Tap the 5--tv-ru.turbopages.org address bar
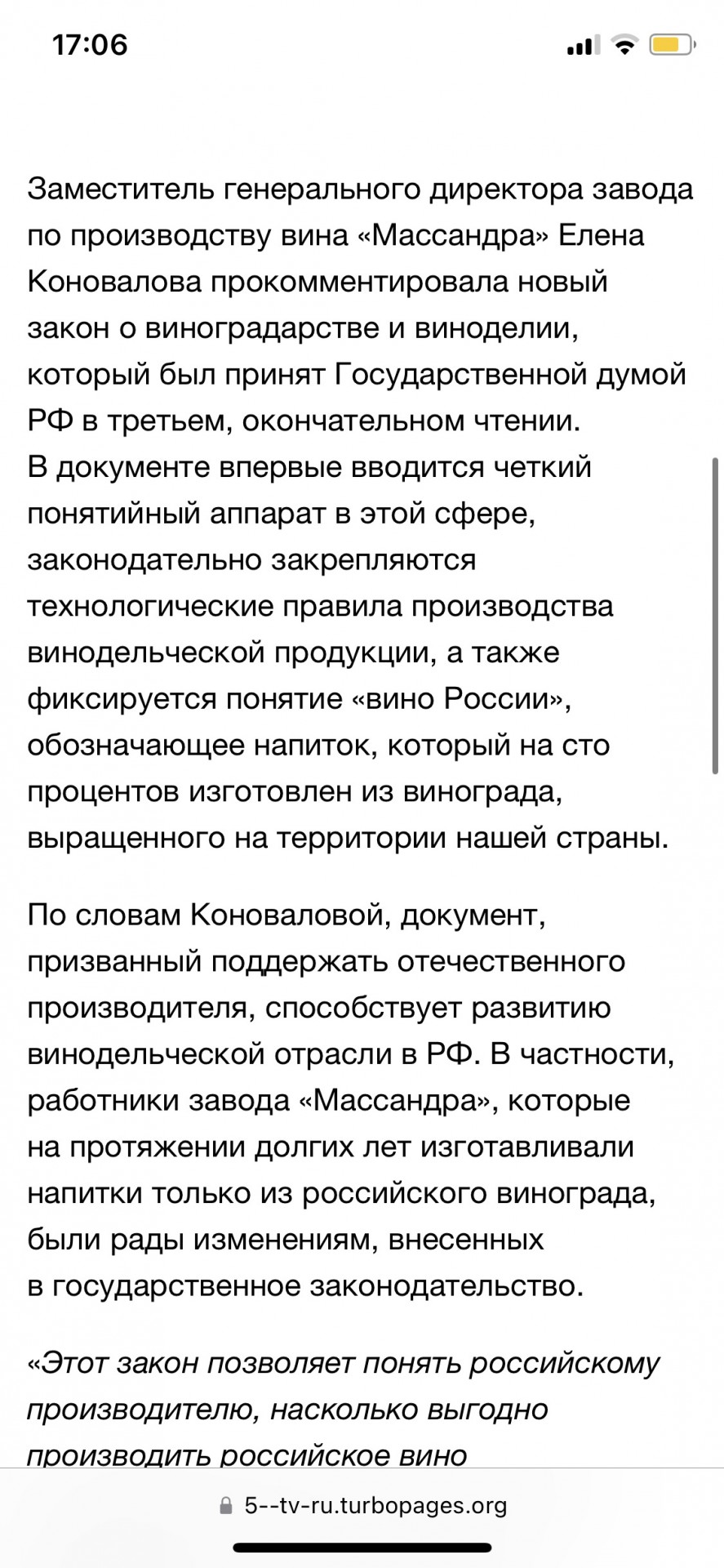 [x=362, y=1505]
